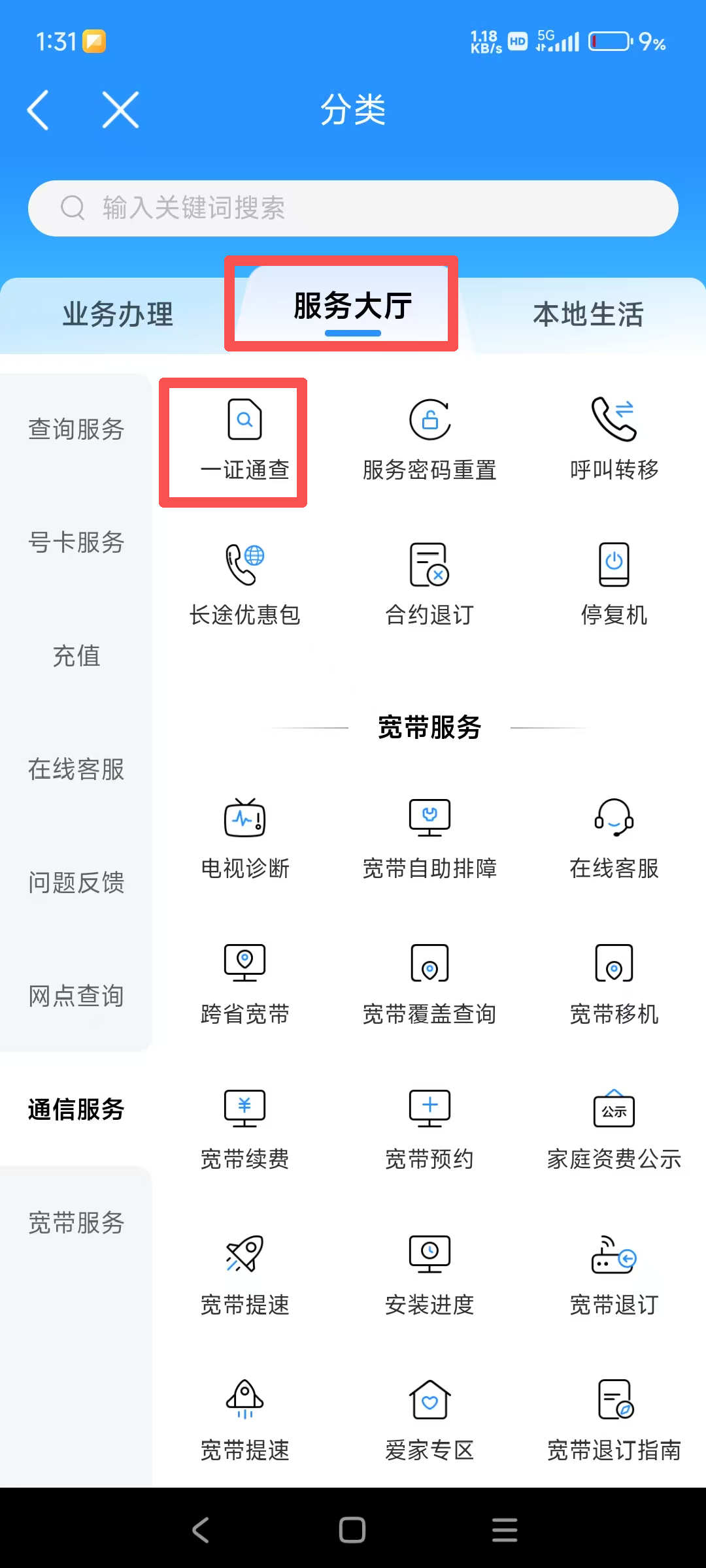Switch to the 本地生活 tab

tap(588, 314)
